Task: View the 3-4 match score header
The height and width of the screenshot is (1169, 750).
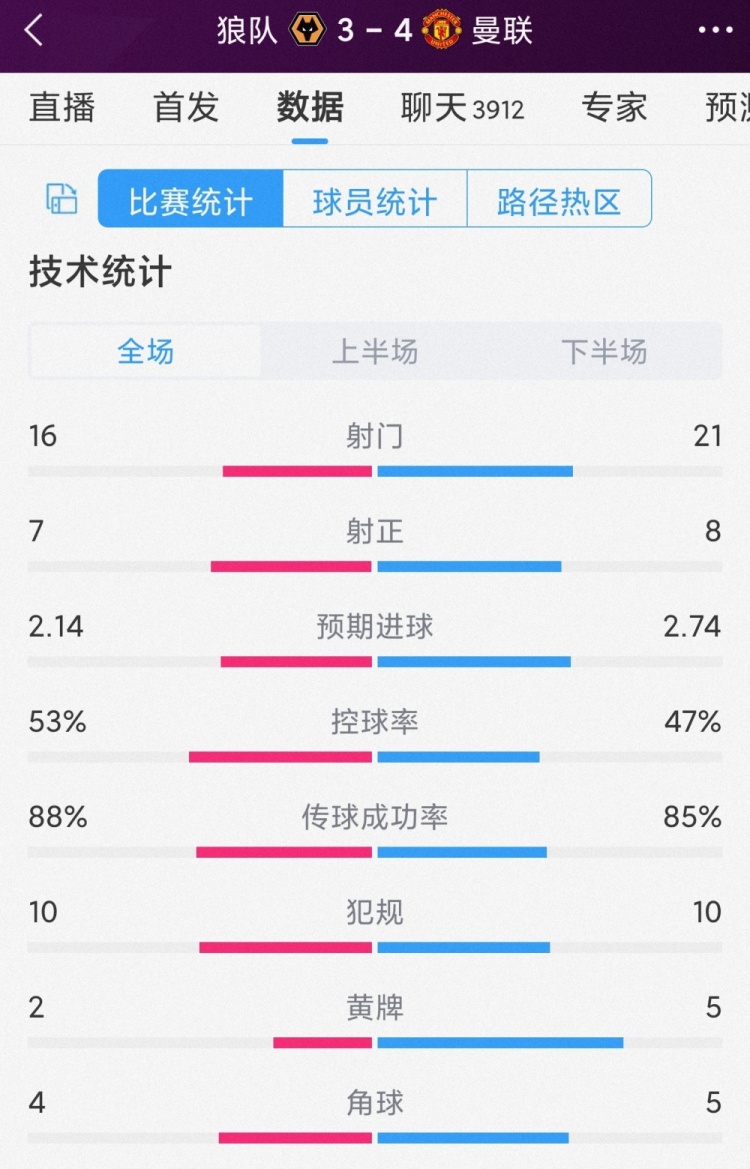Action: point(375,30)
